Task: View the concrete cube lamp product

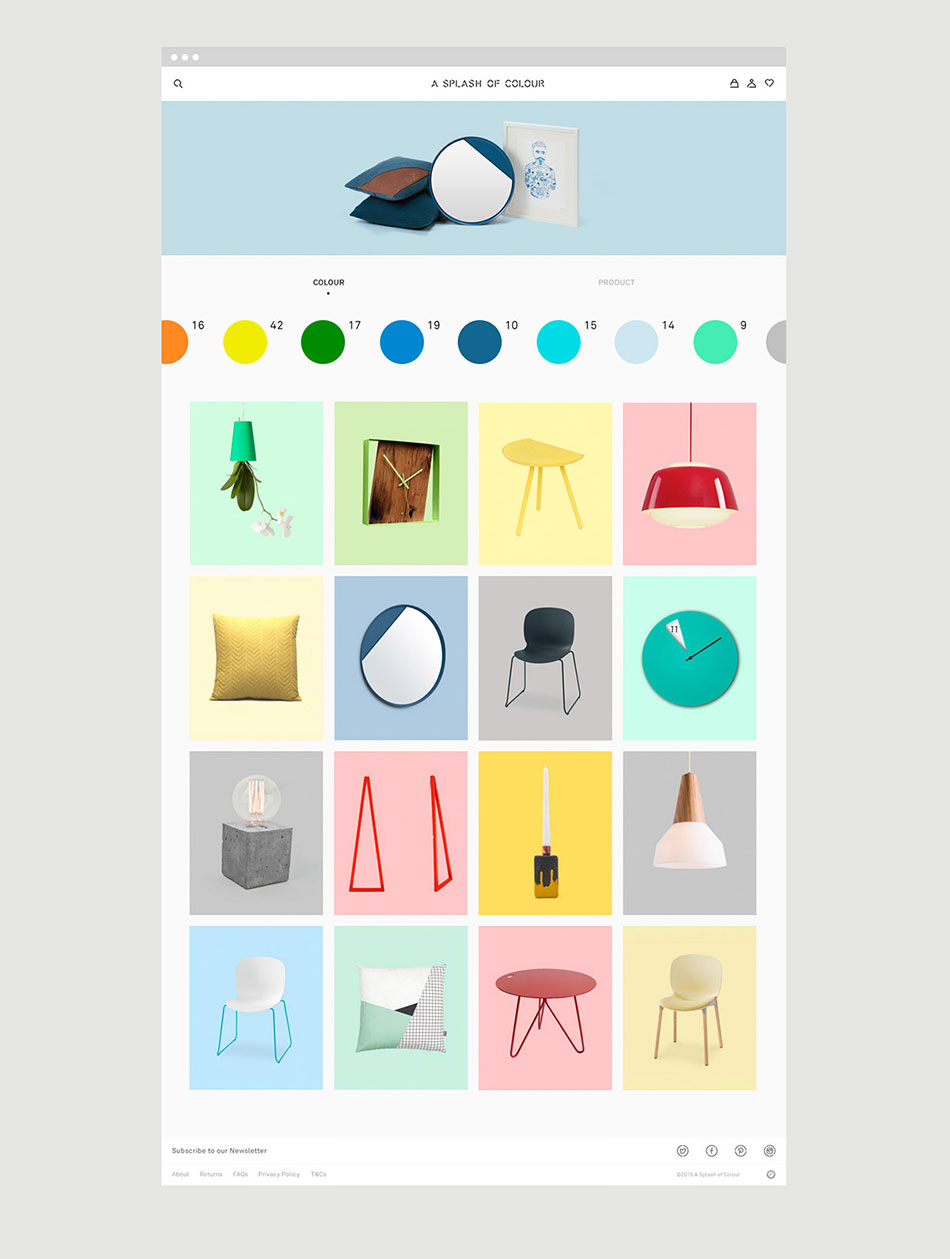Action: coord(256,833)
